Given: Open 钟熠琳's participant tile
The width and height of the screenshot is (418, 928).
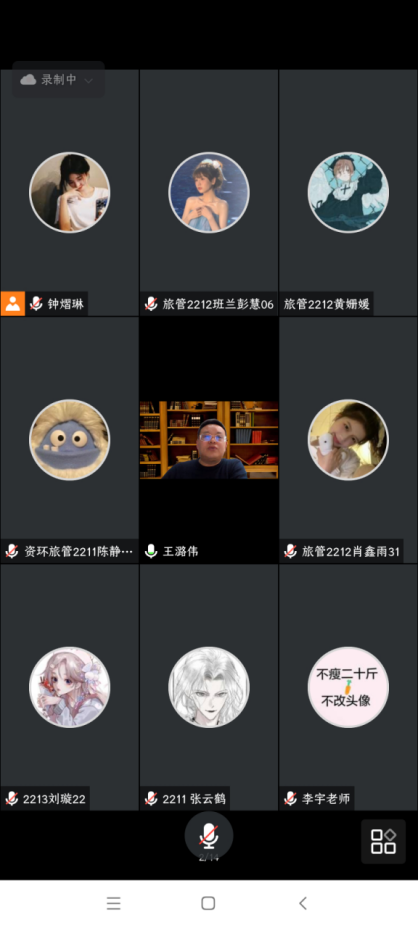Looking at the screenshot, I should [69, 193].
